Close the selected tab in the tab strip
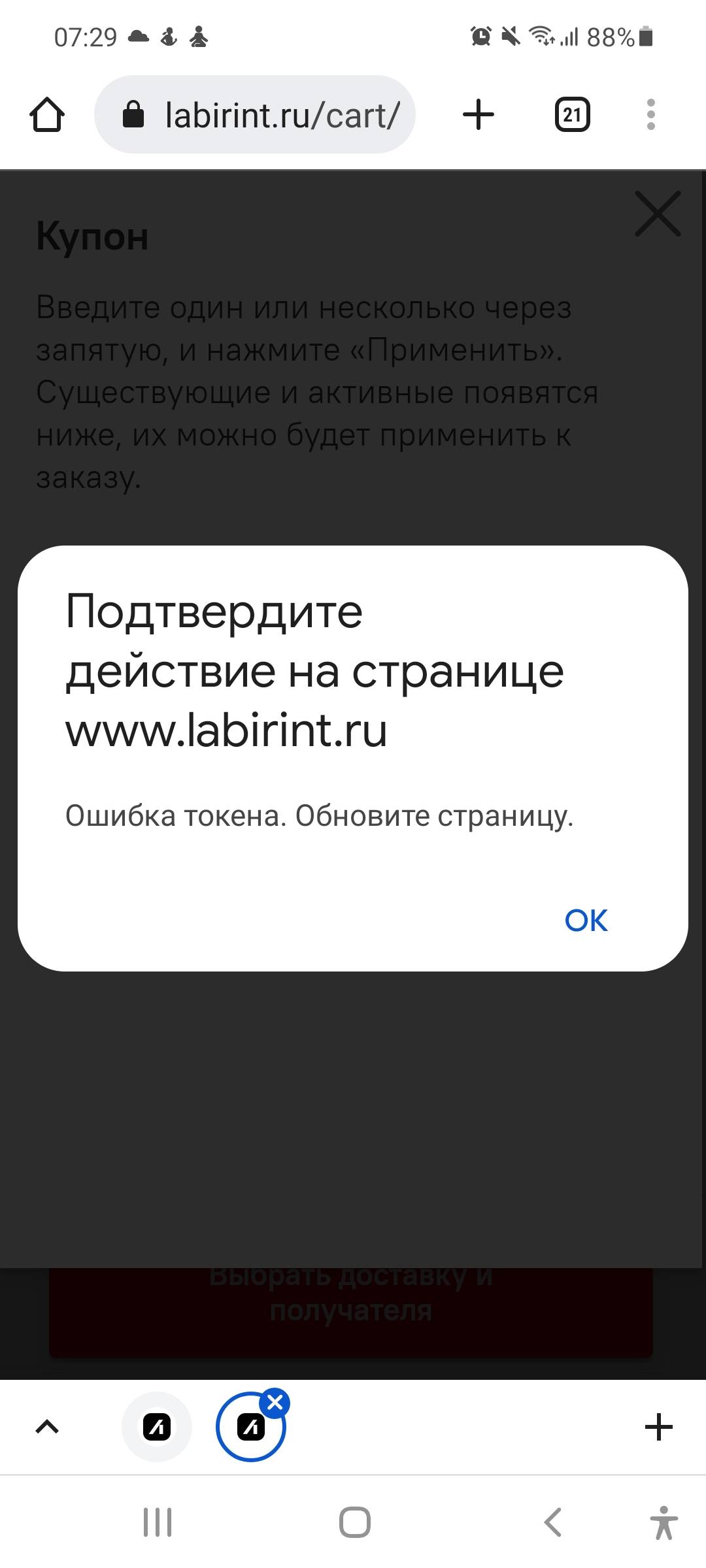706x1568 pixels. 275,1402
